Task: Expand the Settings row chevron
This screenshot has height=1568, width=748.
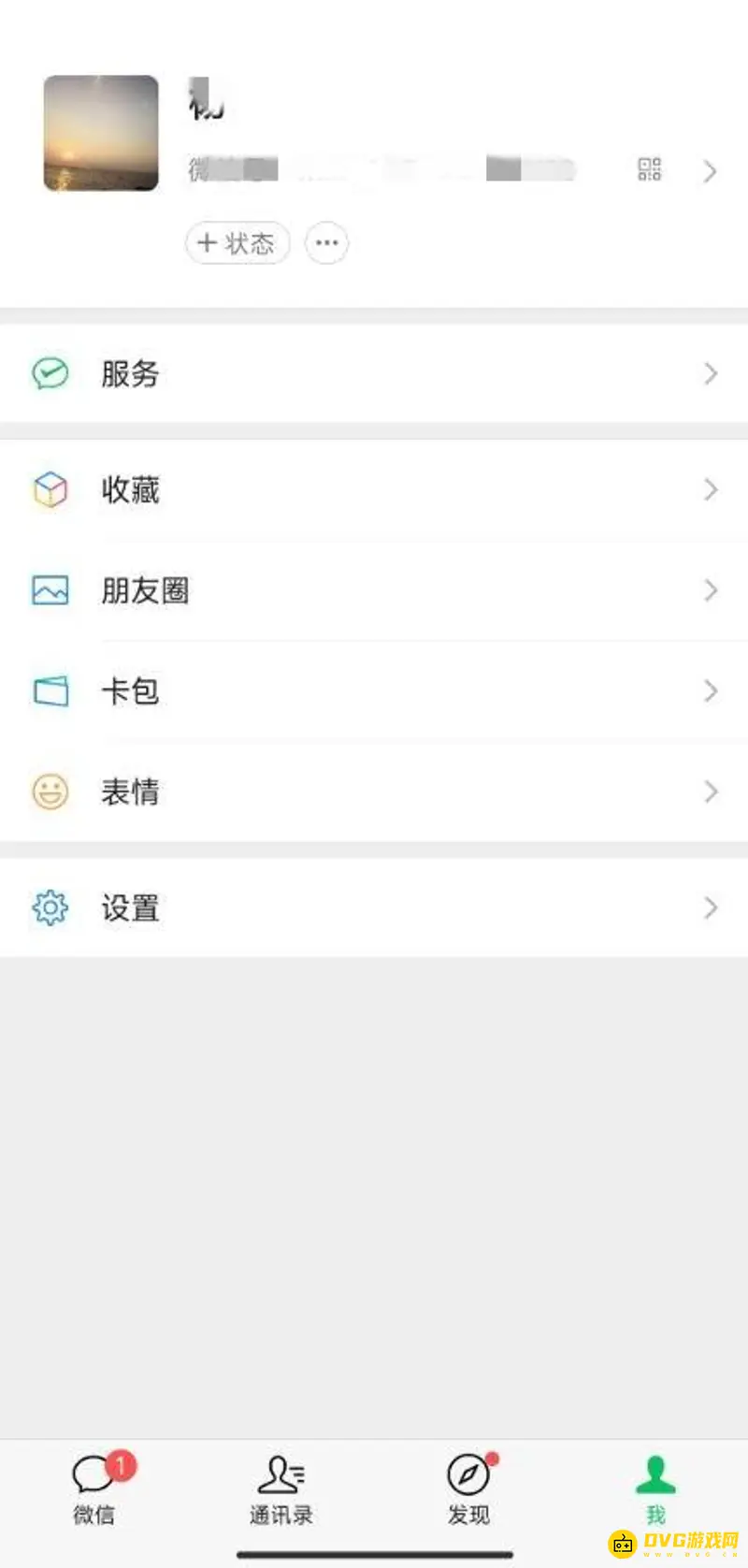Action: pos(710,907)
